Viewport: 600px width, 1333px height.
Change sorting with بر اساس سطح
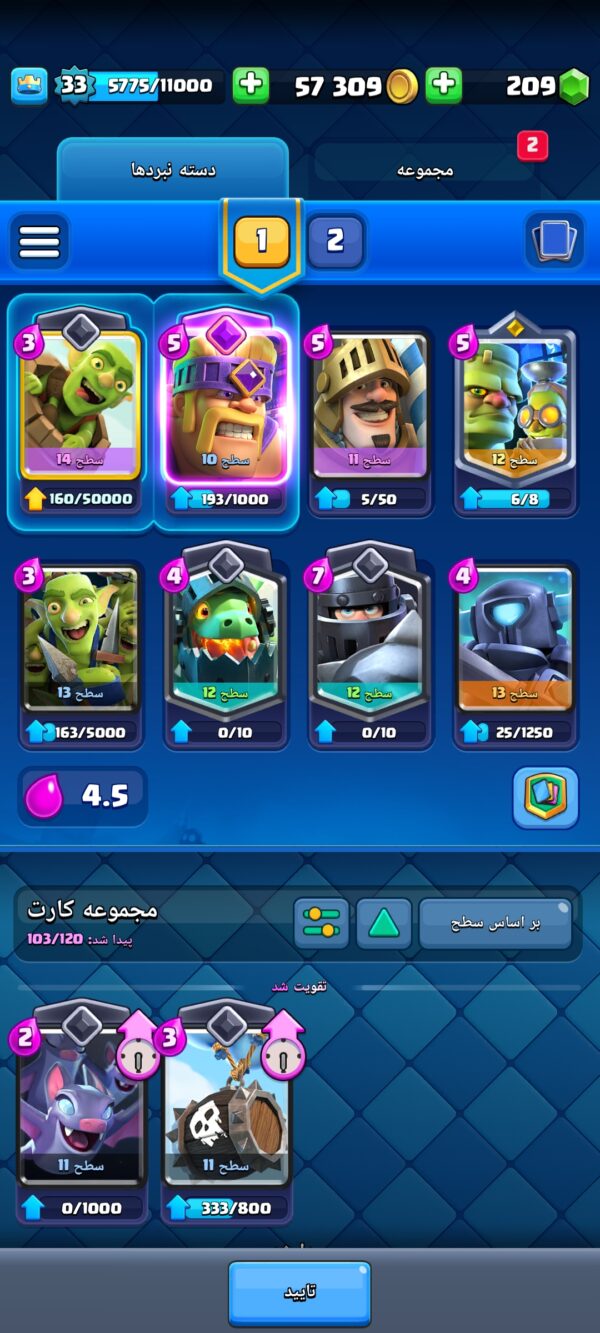495,923
